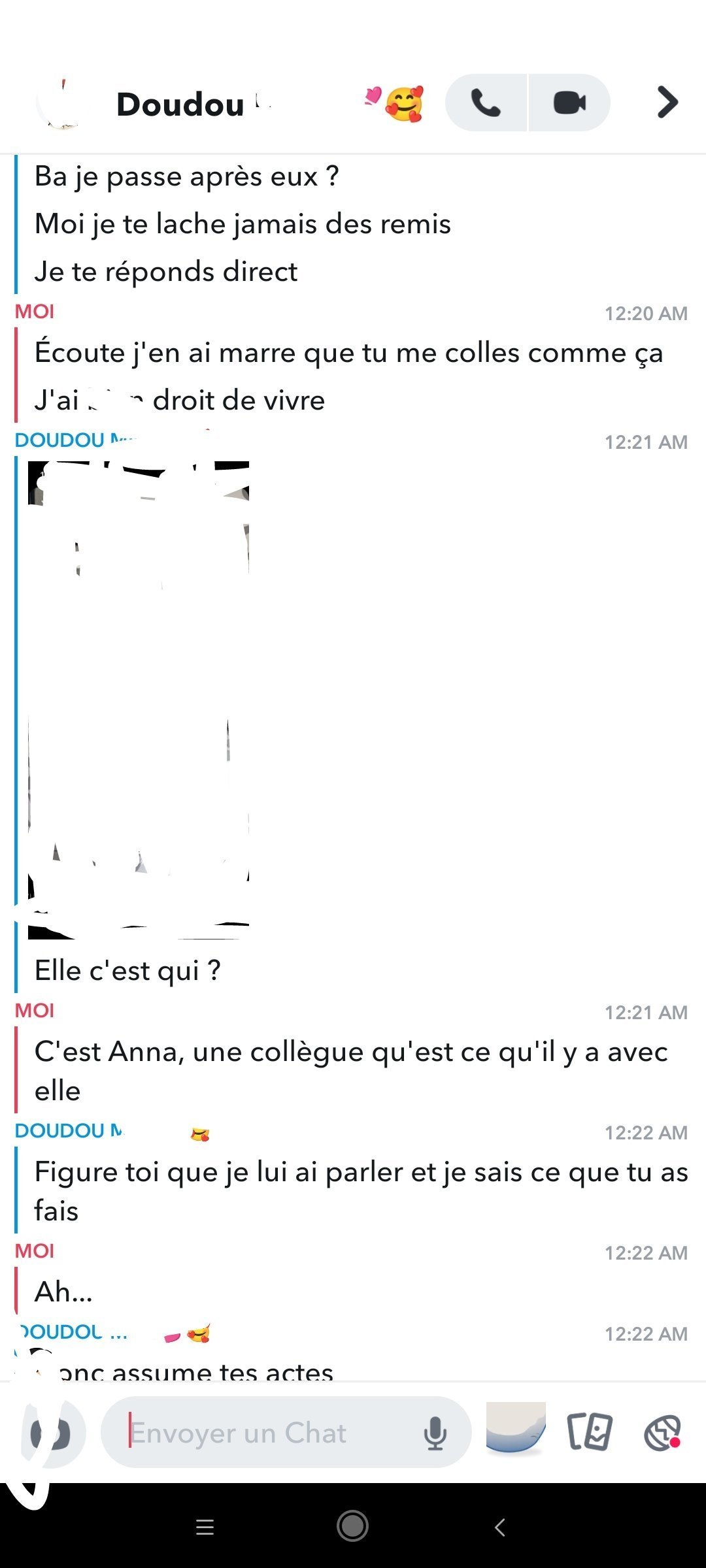Start a voice call with Doudou
The image size is (706, 1568).
tap(486, 103)
